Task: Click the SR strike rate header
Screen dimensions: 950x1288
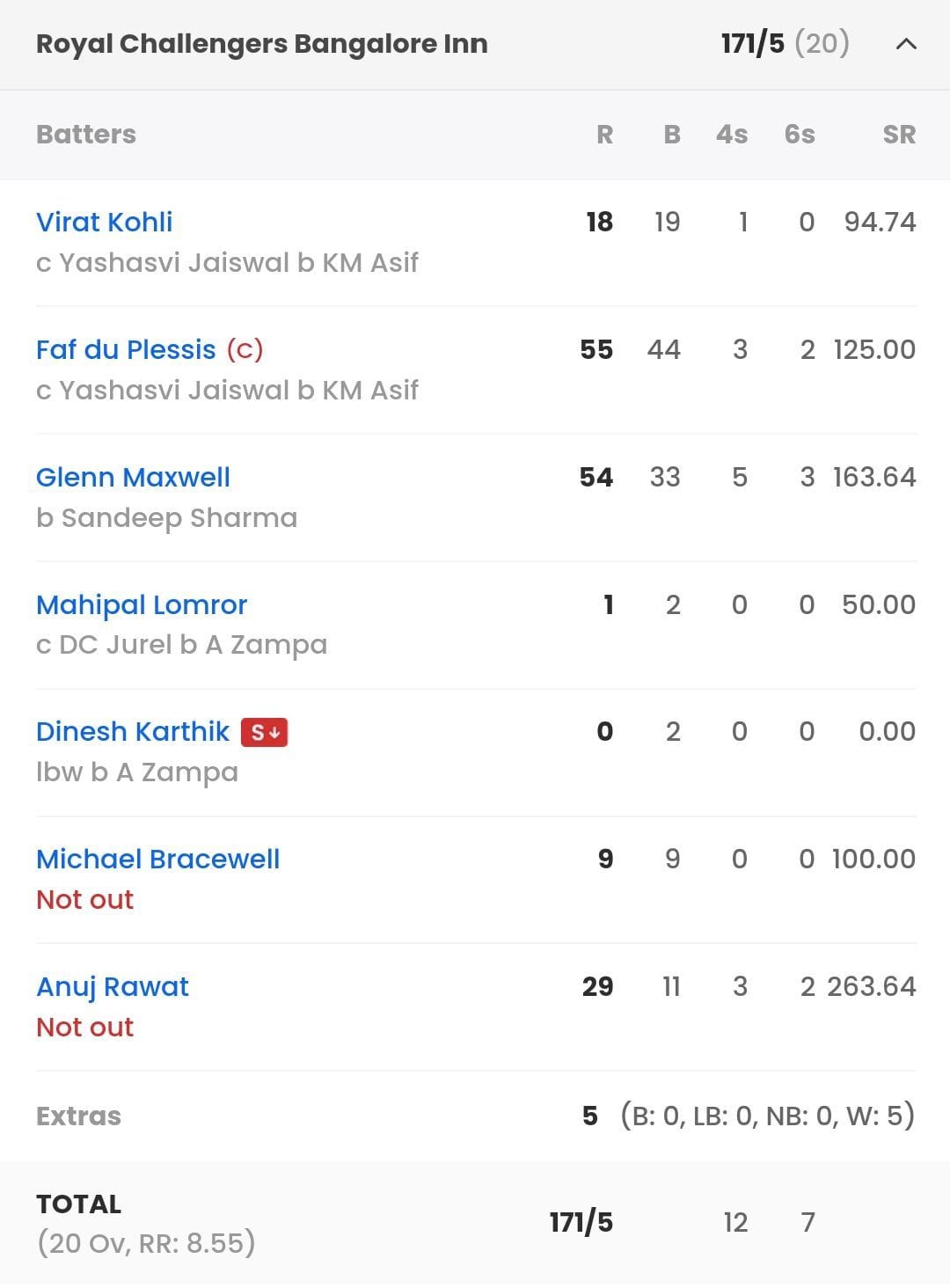Action: click(899, 134)
